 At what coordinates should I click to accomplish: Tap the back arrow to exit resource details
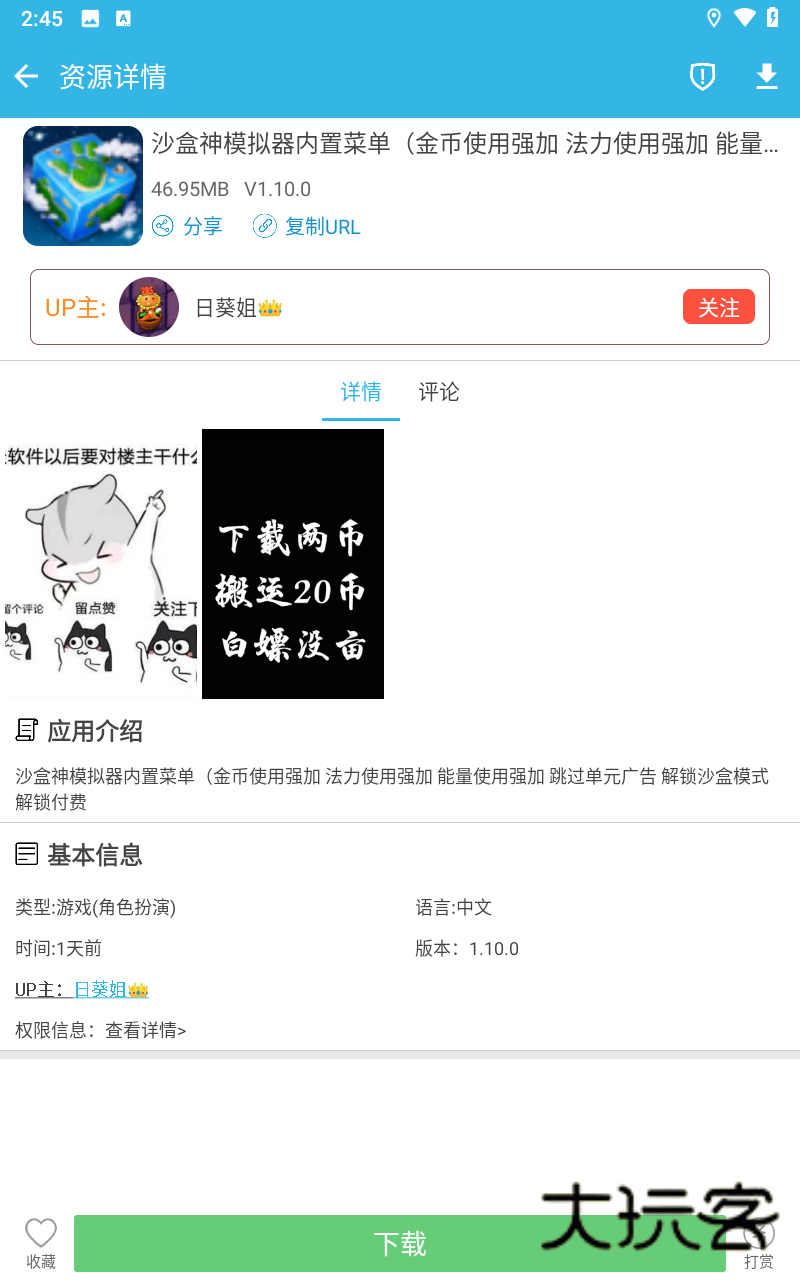click(x=25, y=76)
